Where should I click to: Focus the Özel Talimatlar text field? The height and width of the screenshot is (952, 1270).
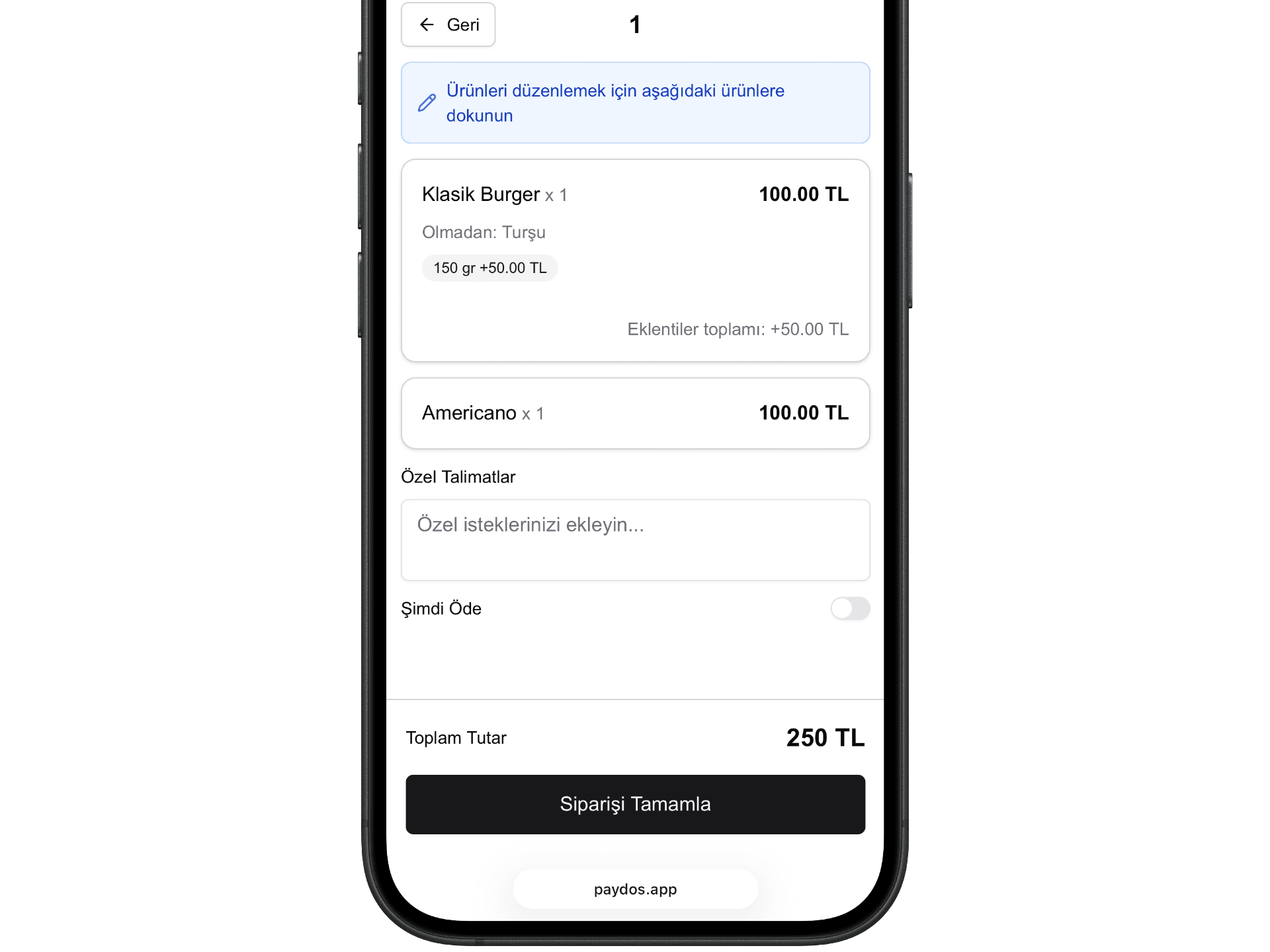pos(635,540)
